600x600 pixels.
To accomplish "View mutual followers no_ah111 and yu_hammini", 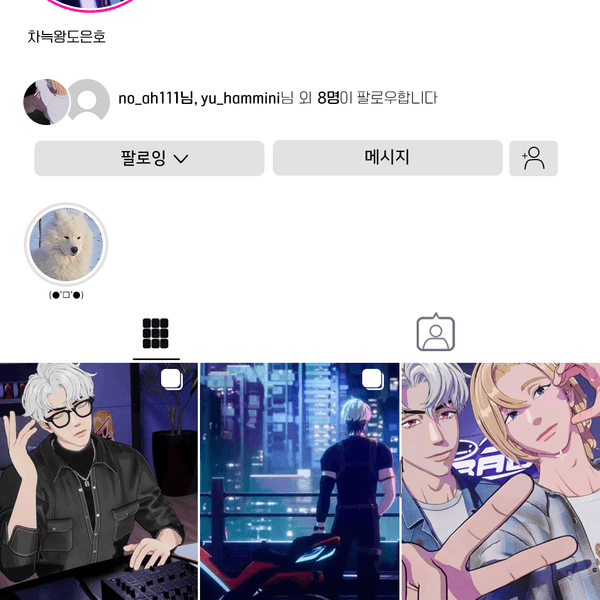I will click(277, 98).
